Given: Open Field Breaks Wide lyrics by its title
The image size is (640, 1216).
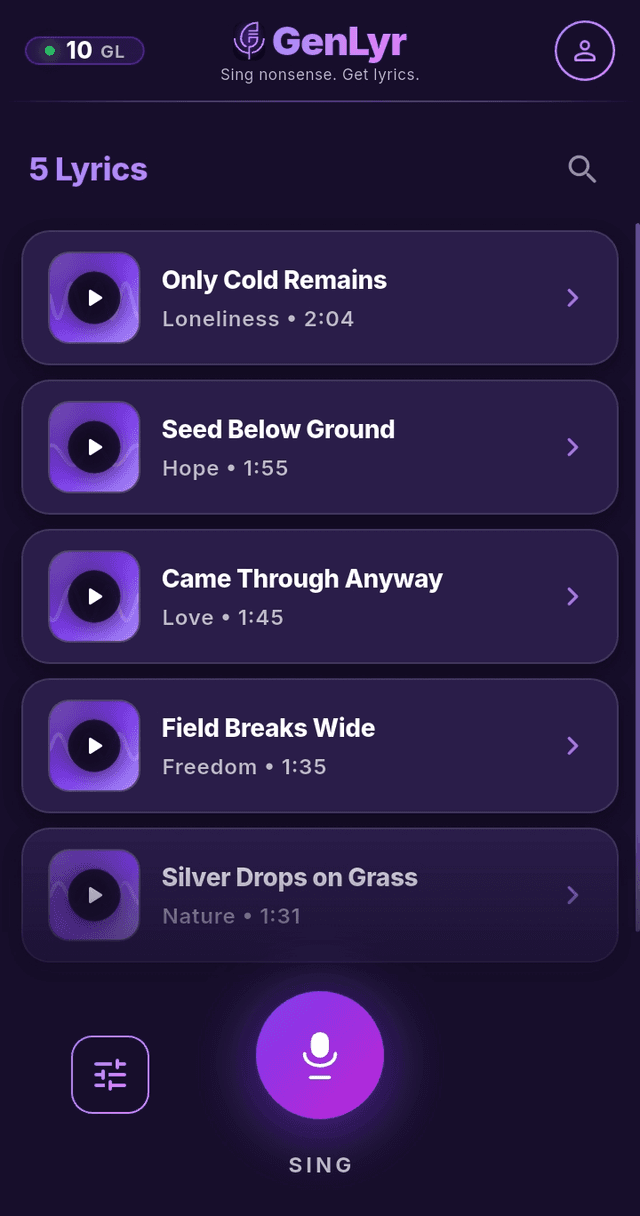Looking at the screenshot, I should click(268, 728).
